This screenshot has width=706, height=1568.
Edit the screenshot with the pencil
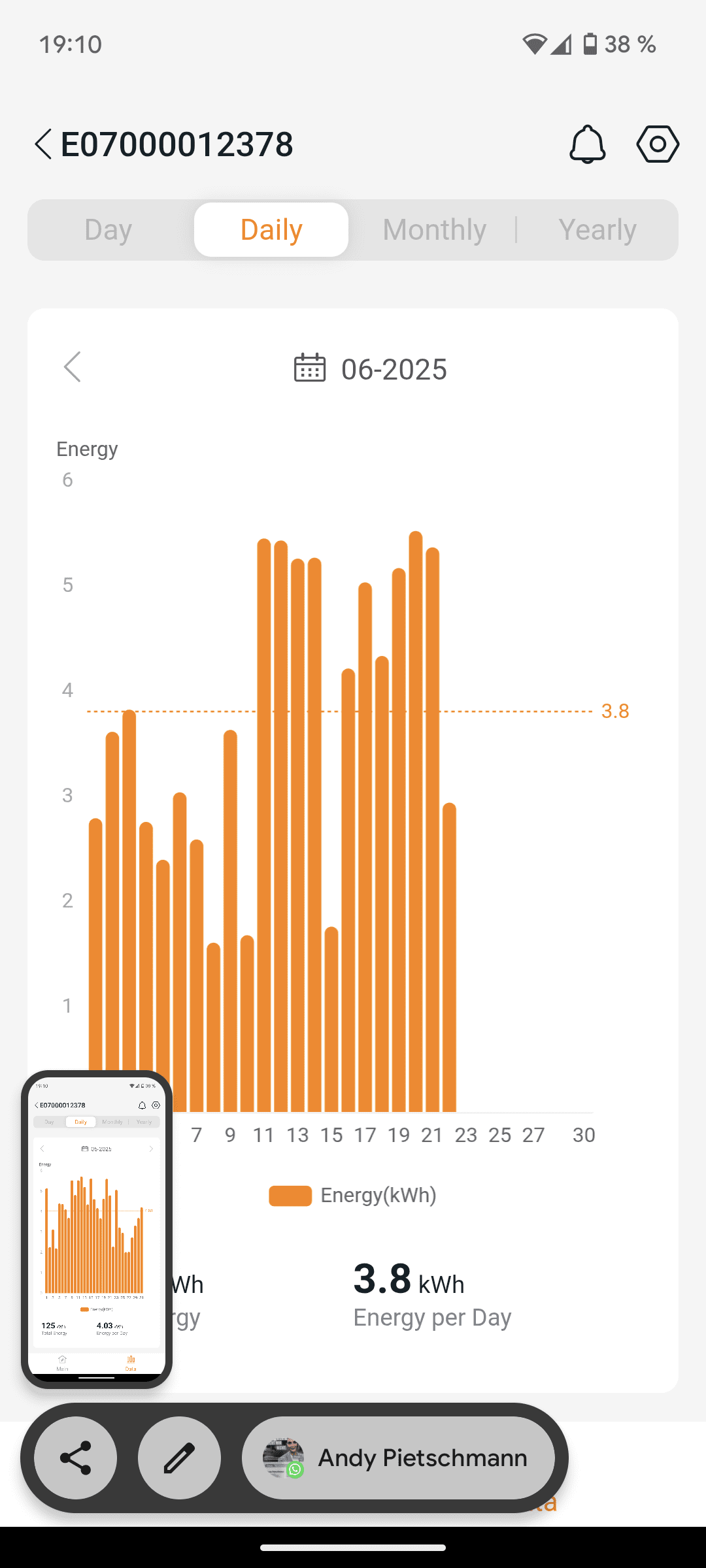pyautogui.click(x=179, y=1458)
